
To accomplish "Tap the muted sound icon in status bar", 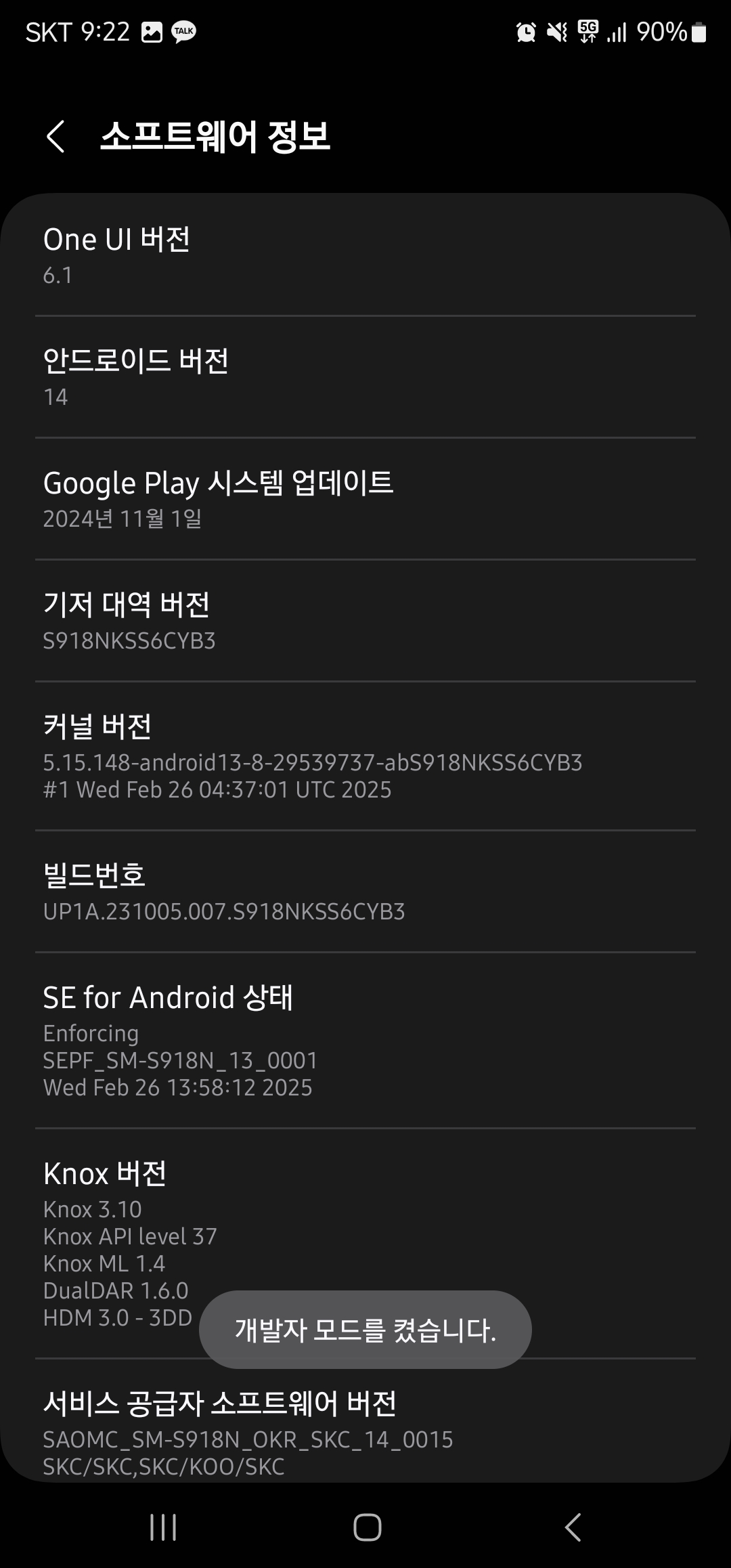I will (x=556, y=31).
